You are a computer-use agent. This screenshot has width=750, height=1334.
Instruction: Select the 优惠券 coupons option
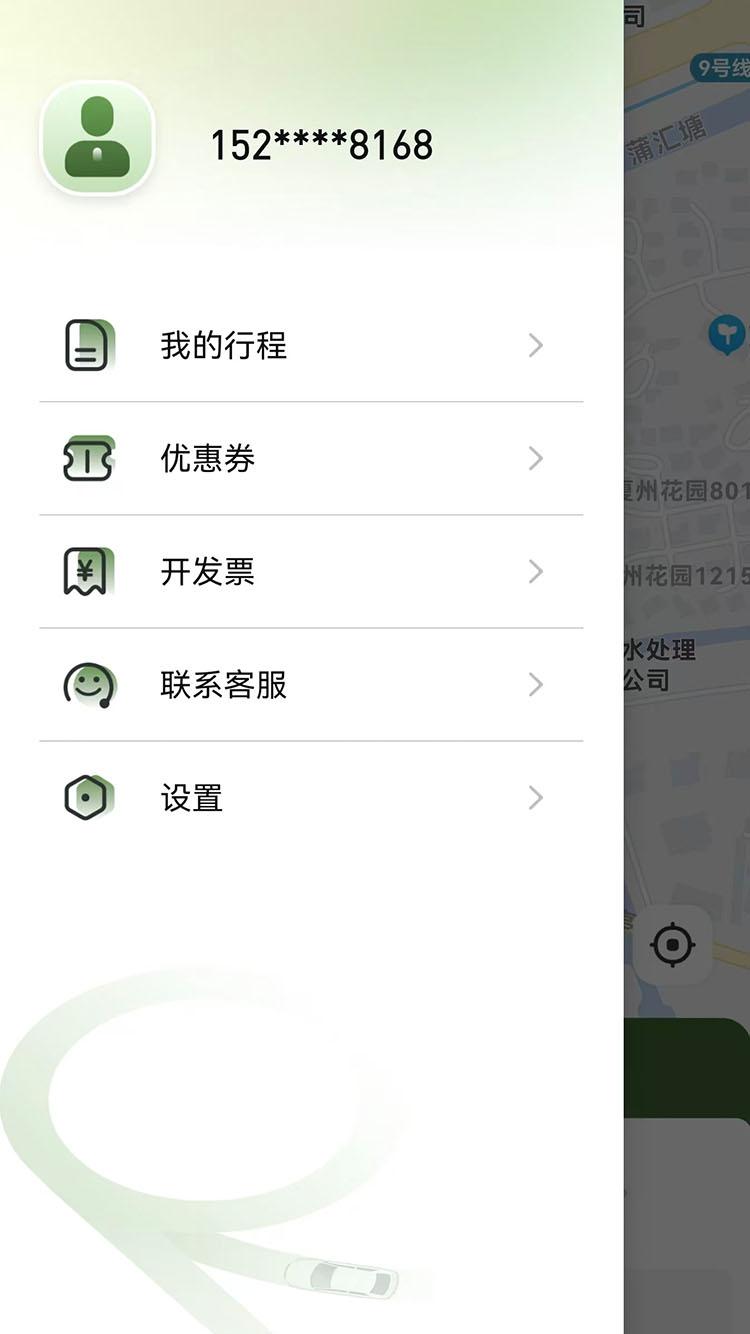(x=207, y=459)
